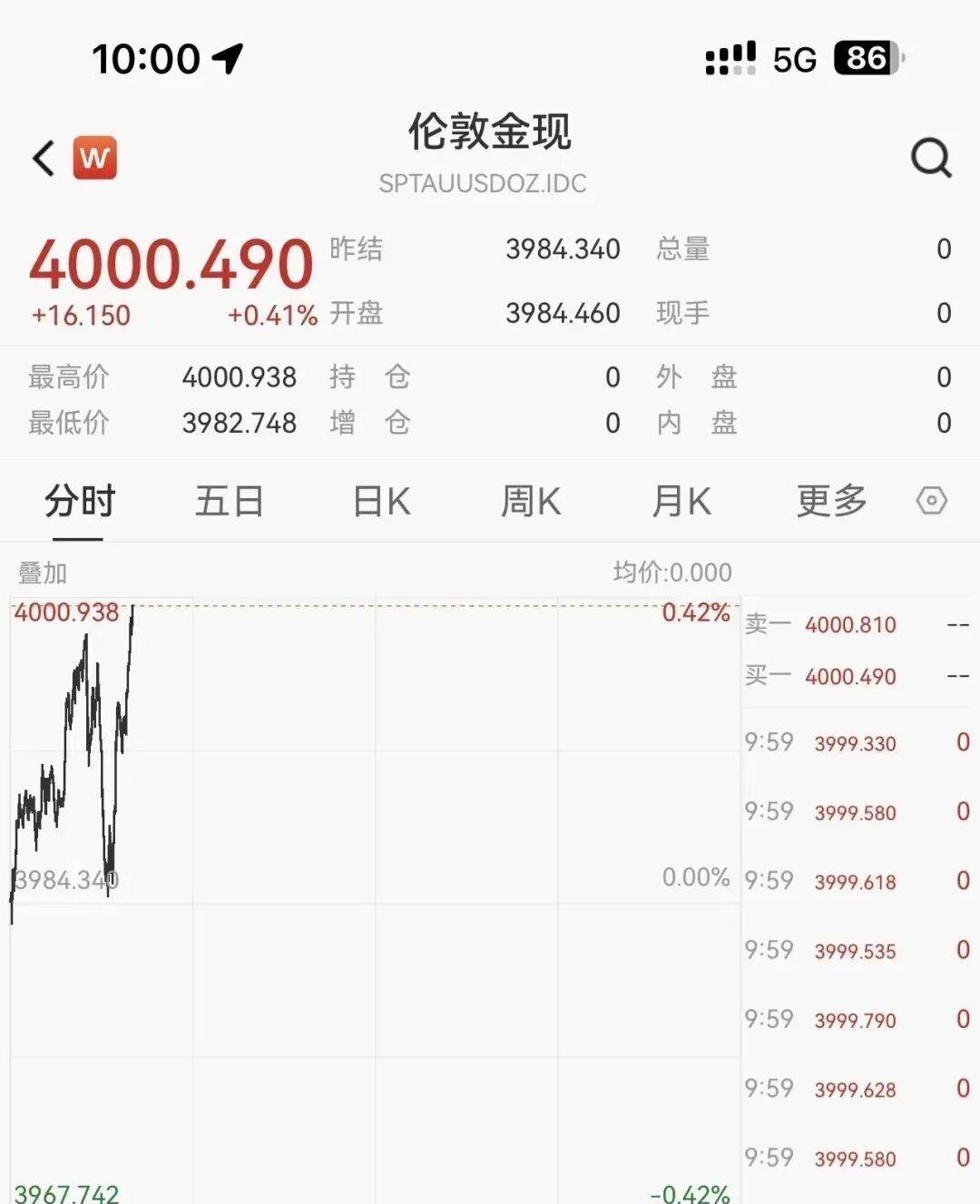Expand the 周K weekly chart option
The height and width of the screenshot is (1204, 980).
[531, 501]
